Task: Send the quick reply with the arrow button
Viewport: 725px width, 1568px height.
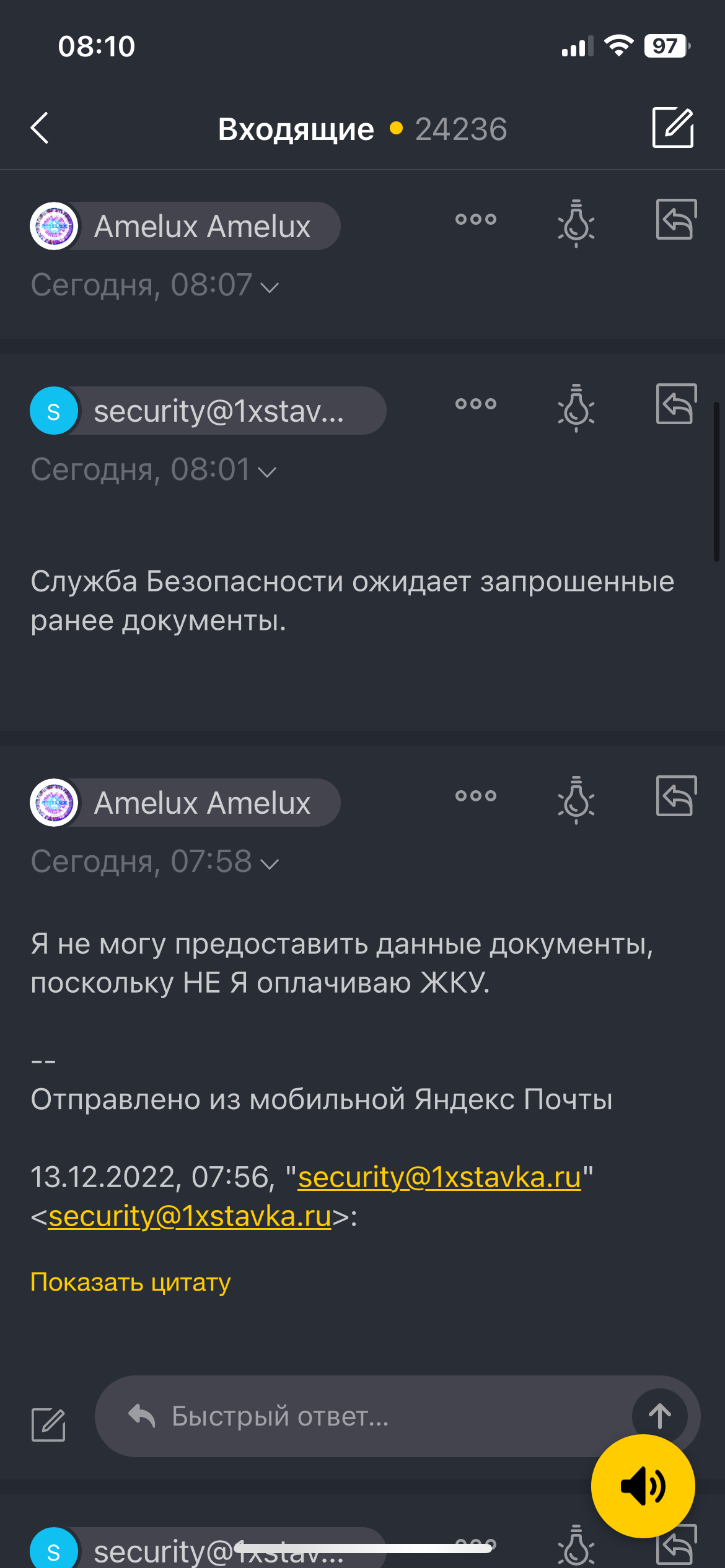Action: [659, 1416]
